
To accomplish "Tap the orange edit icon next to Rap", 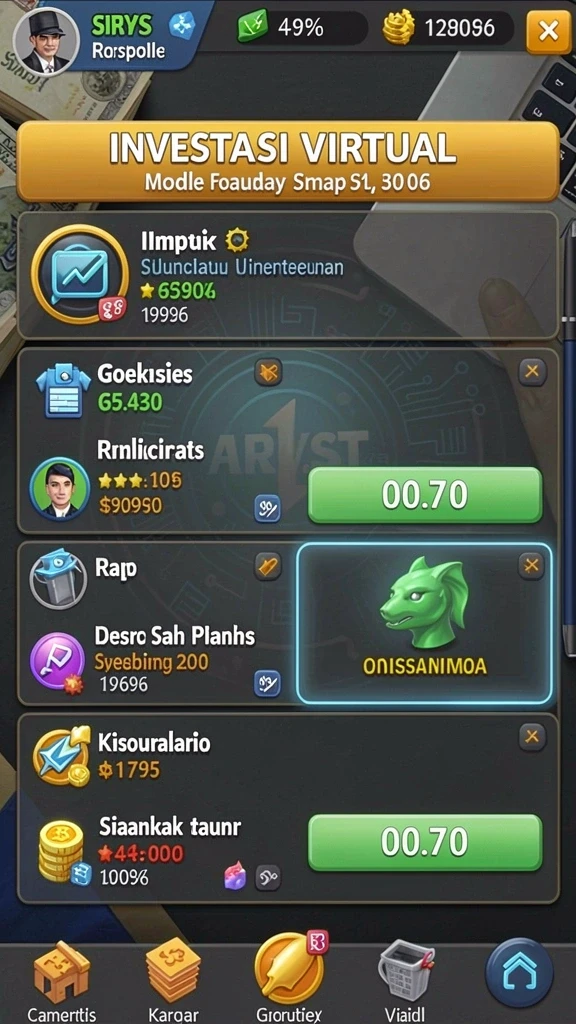I will coord(268,566).
